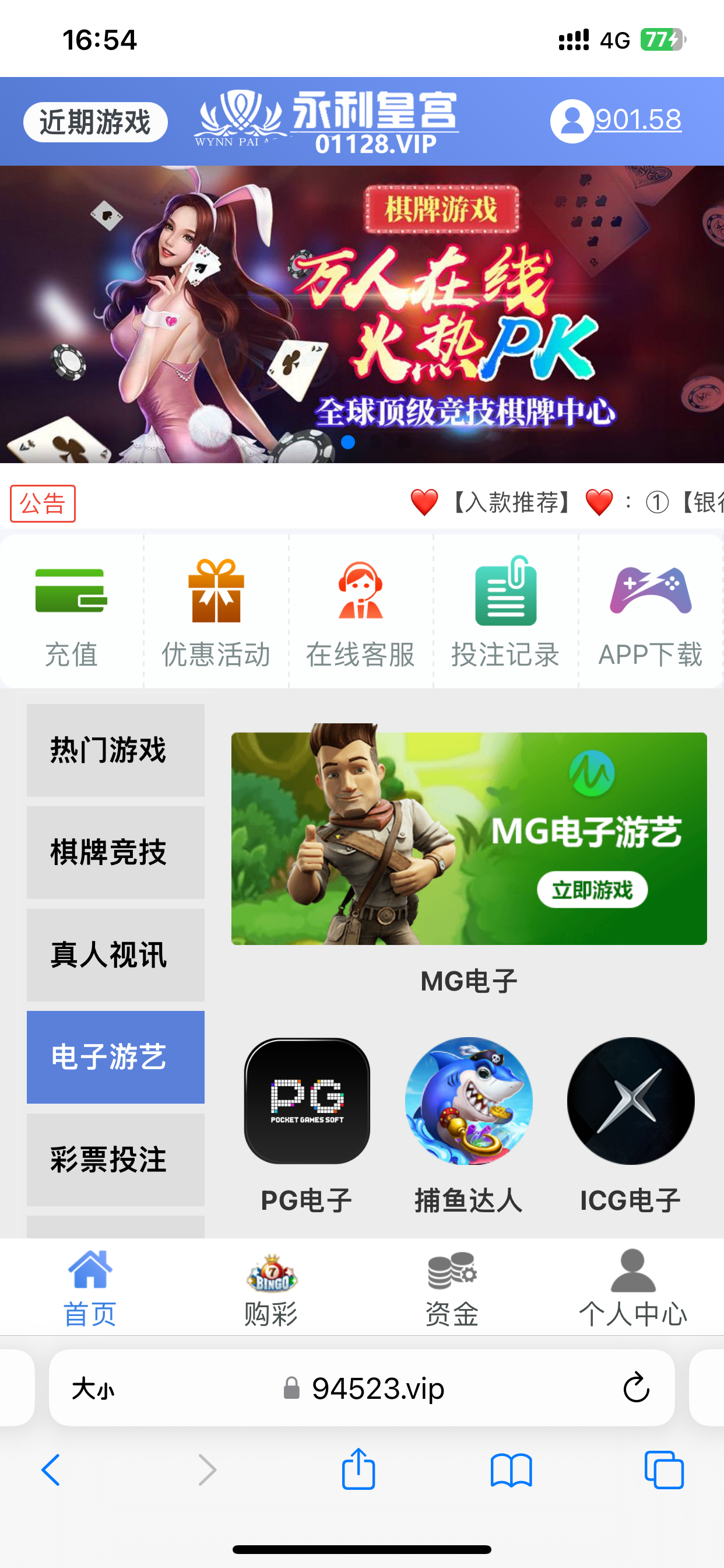Viewport: 724px width, 1568px height.
Task: Tap the Safari share button
Action: 359,1470
